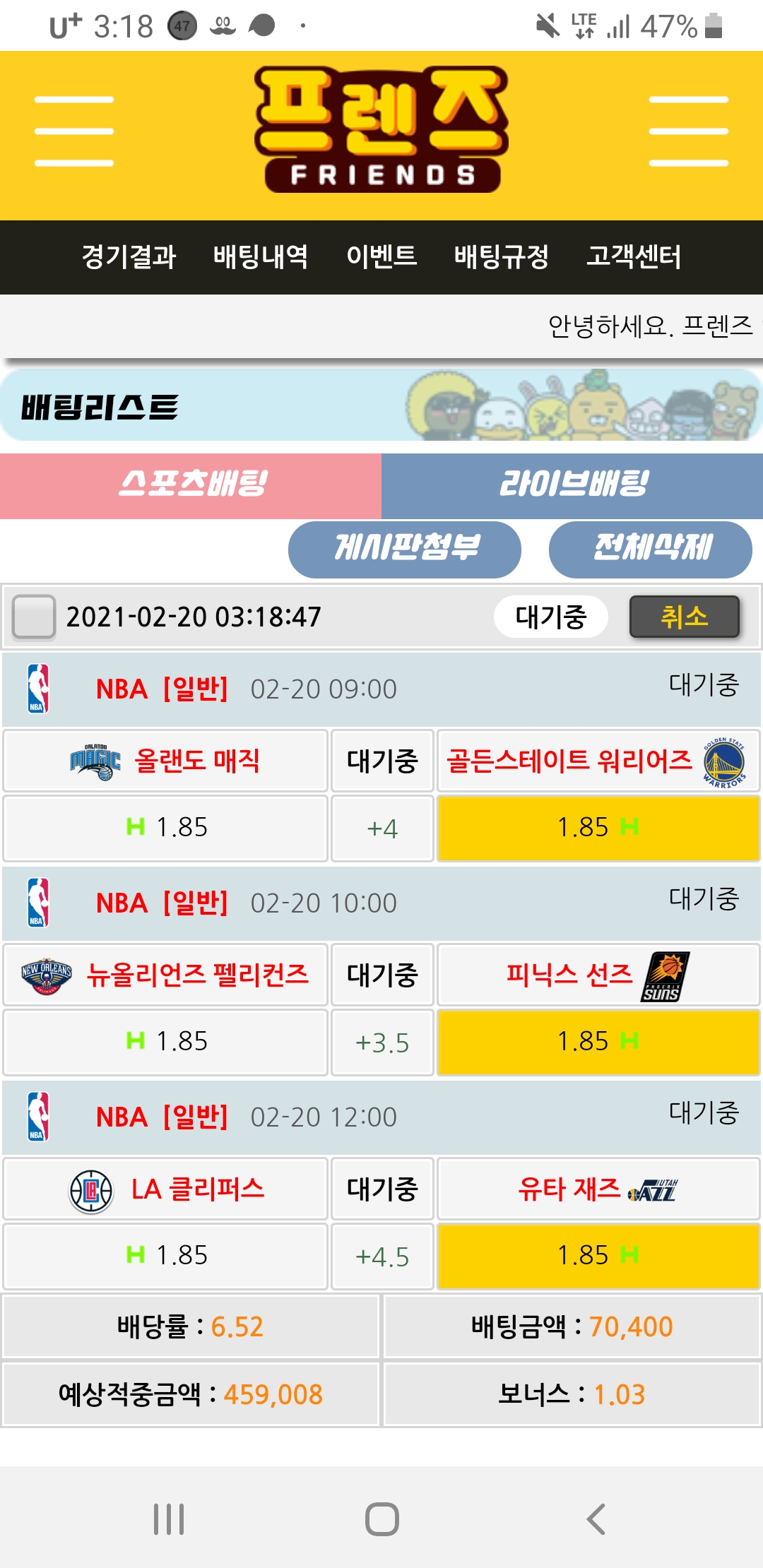The image size is (763, 1568).
Task: Open the recent apps view
Action: point(169,1519)
